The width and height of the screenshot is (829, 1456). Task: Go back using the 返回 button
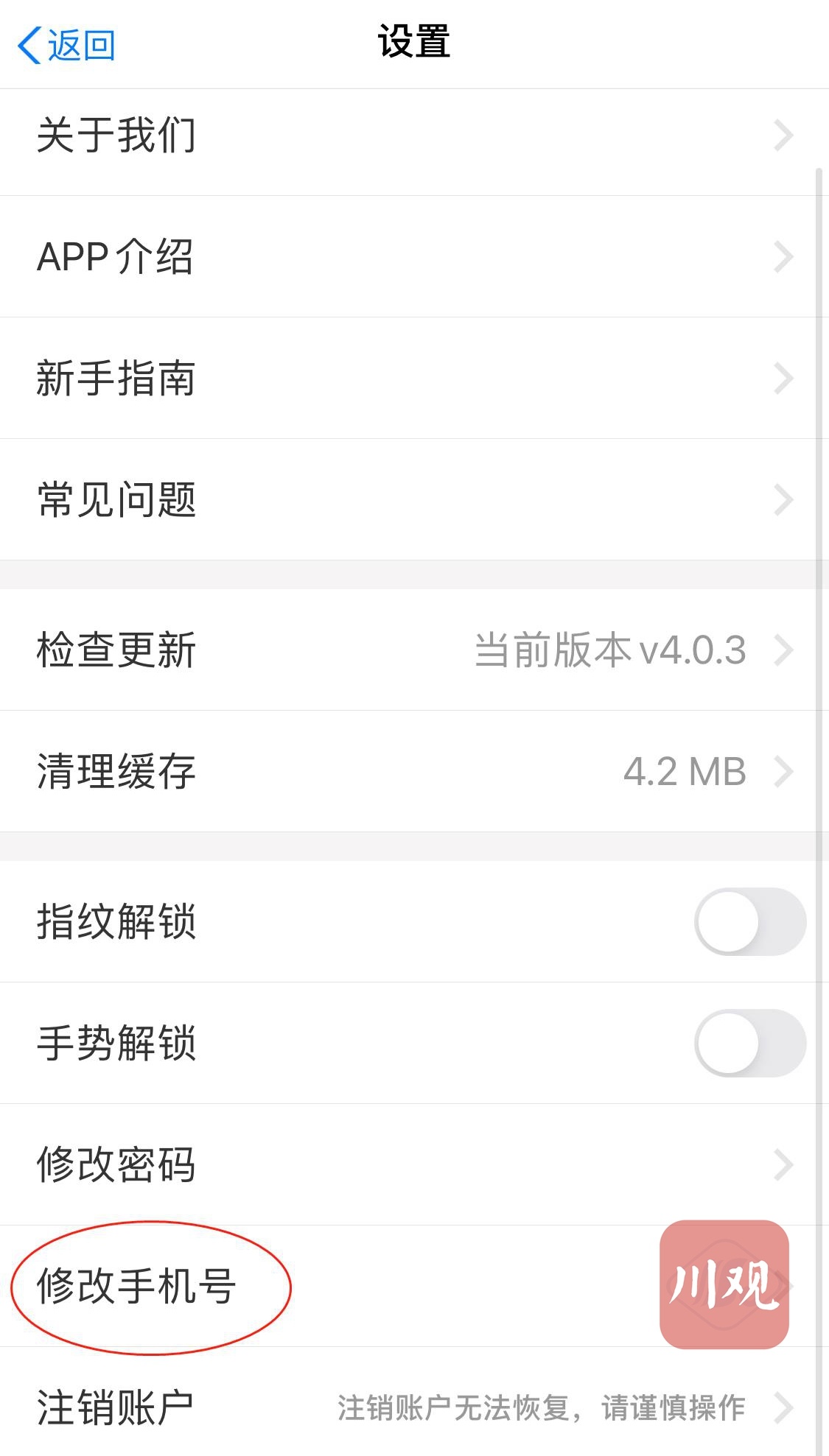66,46
